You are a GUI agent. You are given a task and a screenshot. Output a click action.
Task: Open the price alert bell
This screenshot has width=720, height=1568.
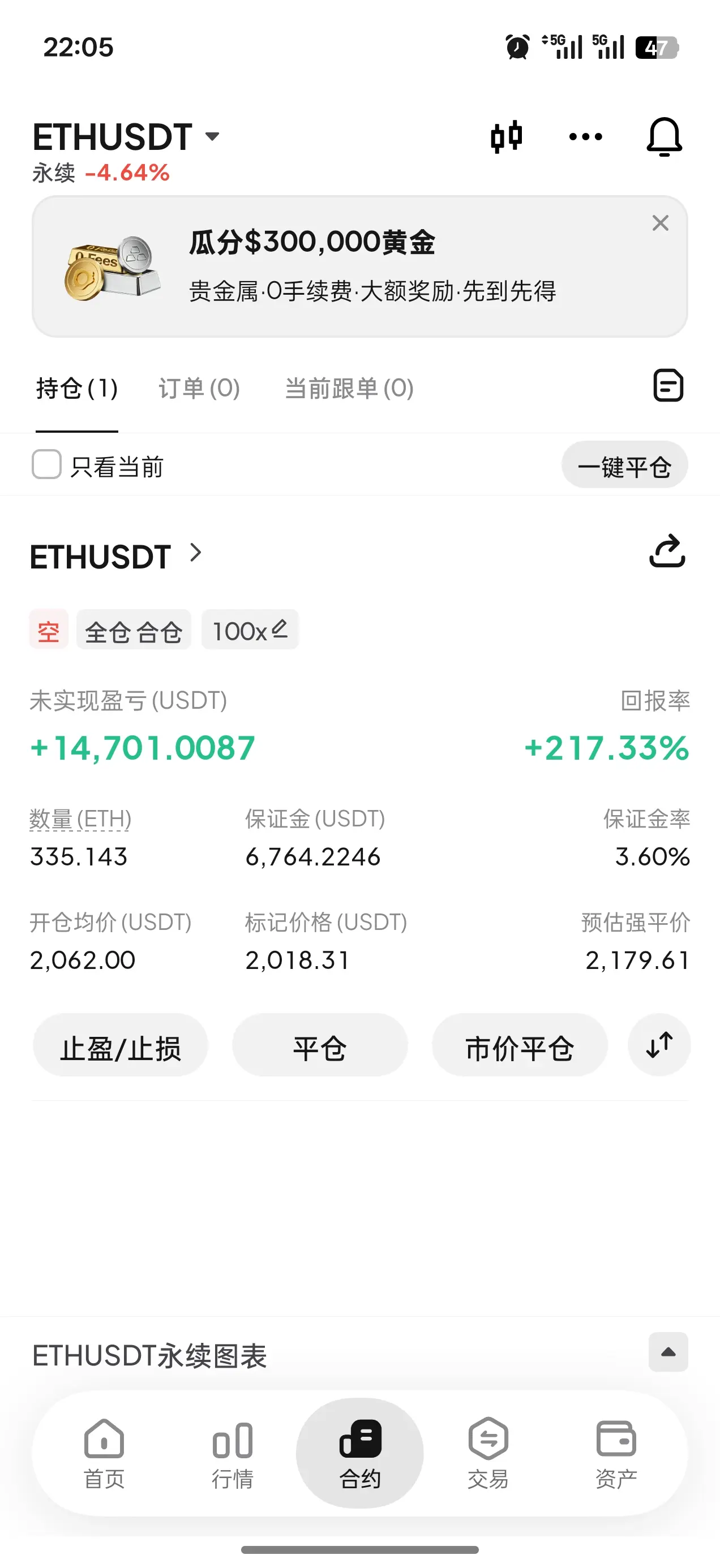663,137
